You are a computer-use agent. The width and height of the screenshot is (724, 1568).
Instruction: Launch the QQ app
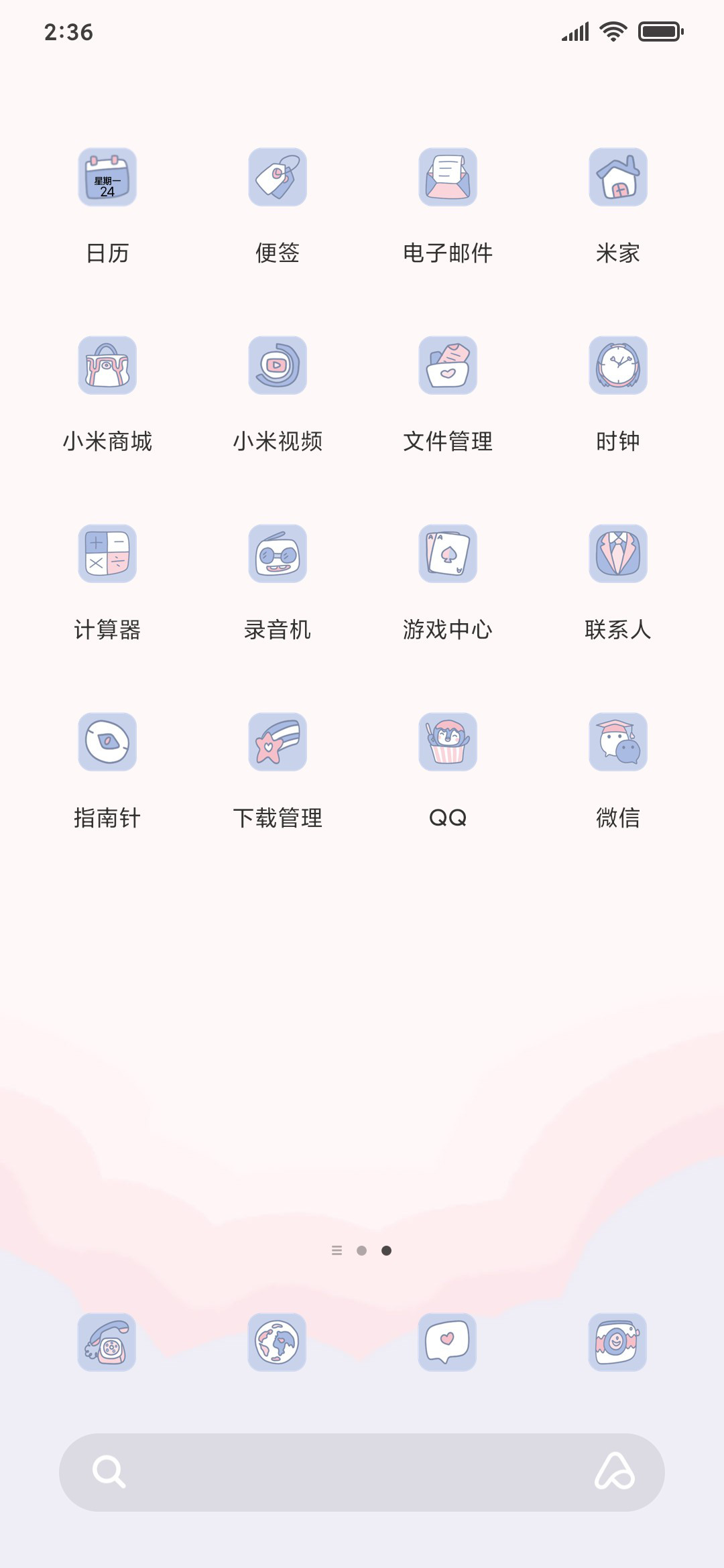pos(448,742)
